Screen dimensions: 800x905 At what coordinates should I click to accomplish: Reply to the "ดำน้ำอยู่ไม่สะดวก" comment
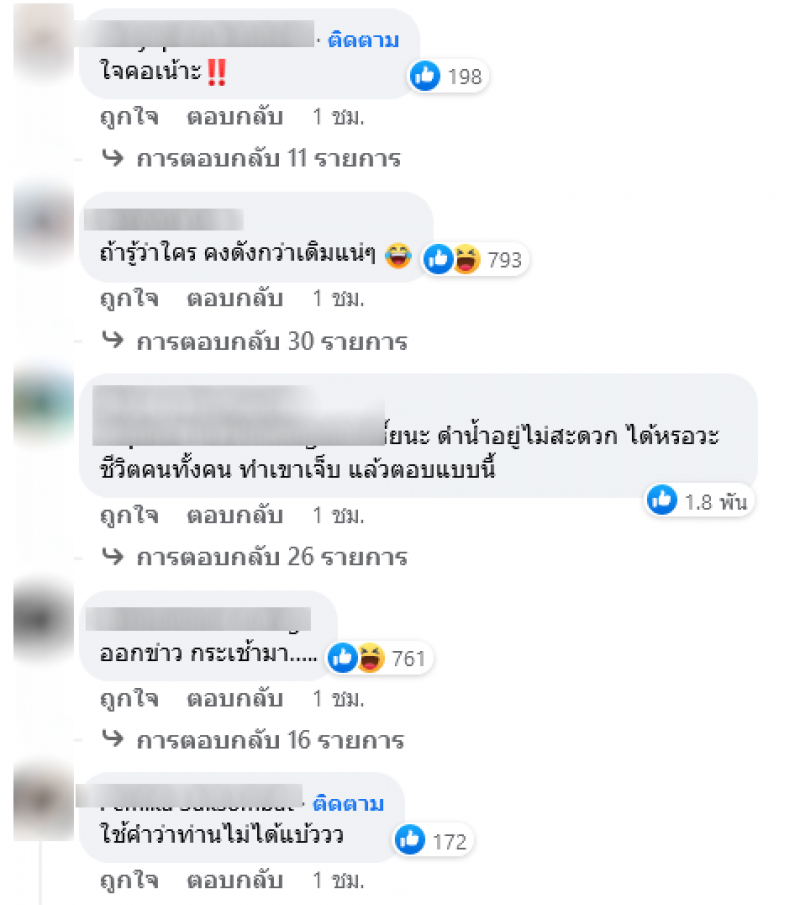(x=234, y=516)
